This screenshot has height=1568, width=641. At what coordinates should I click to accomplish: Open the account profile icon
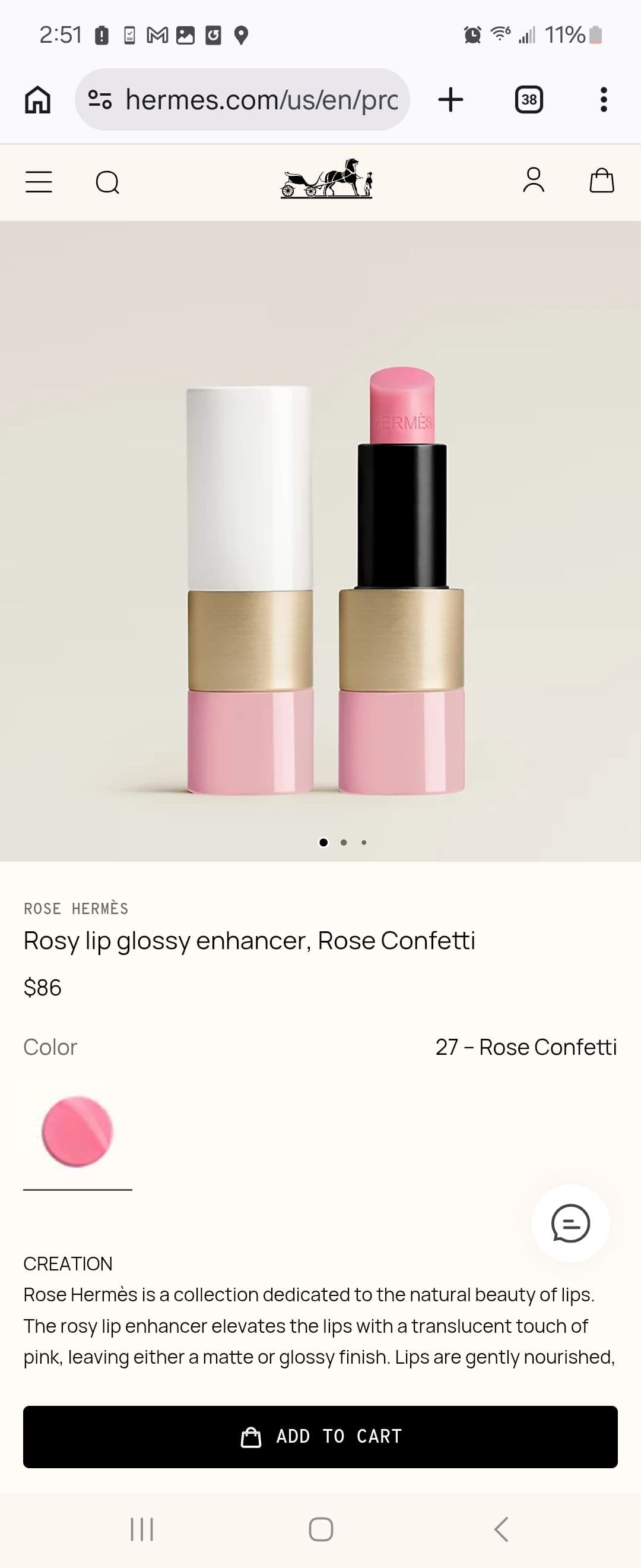(x=534, y=181)
